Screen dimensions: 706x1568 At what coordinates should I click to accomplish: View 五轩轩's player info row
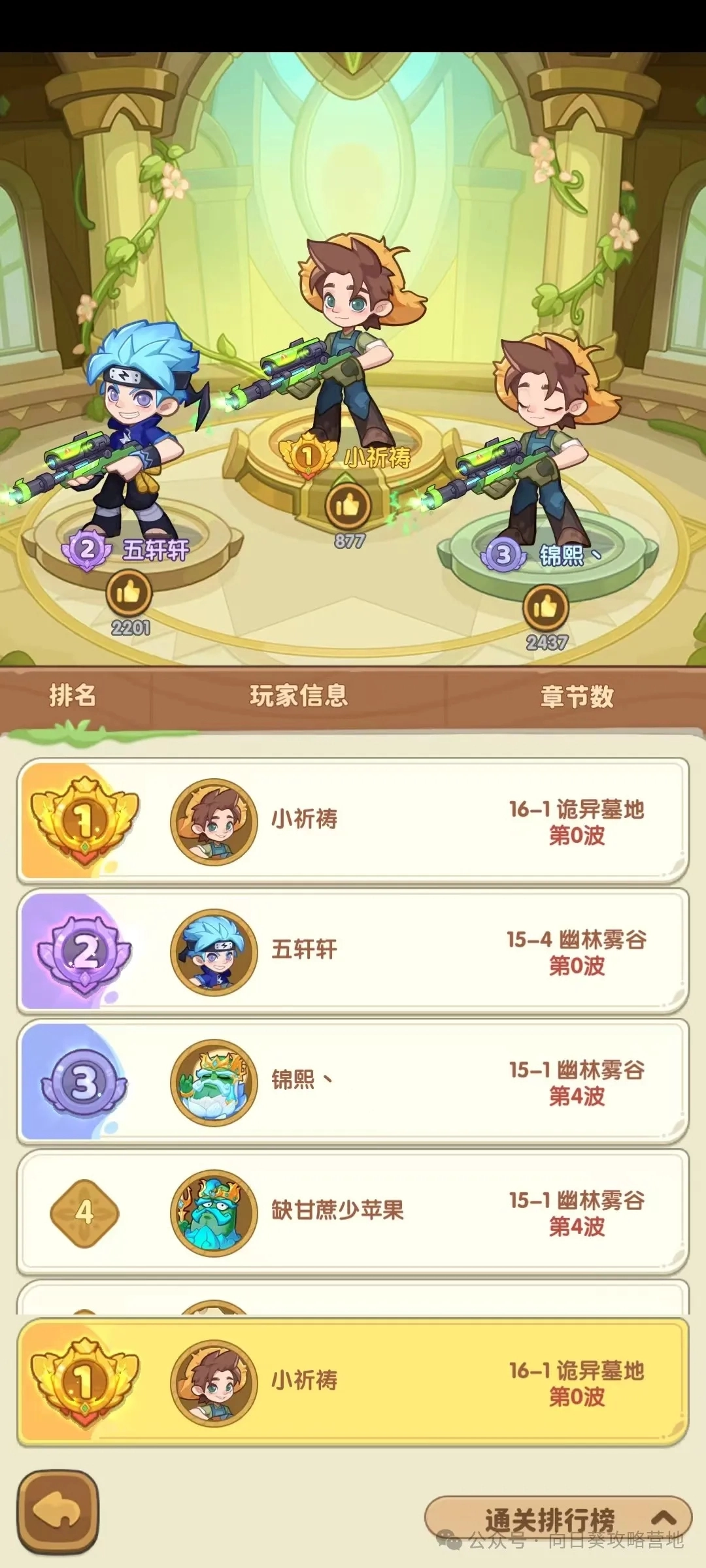(353, 951)
